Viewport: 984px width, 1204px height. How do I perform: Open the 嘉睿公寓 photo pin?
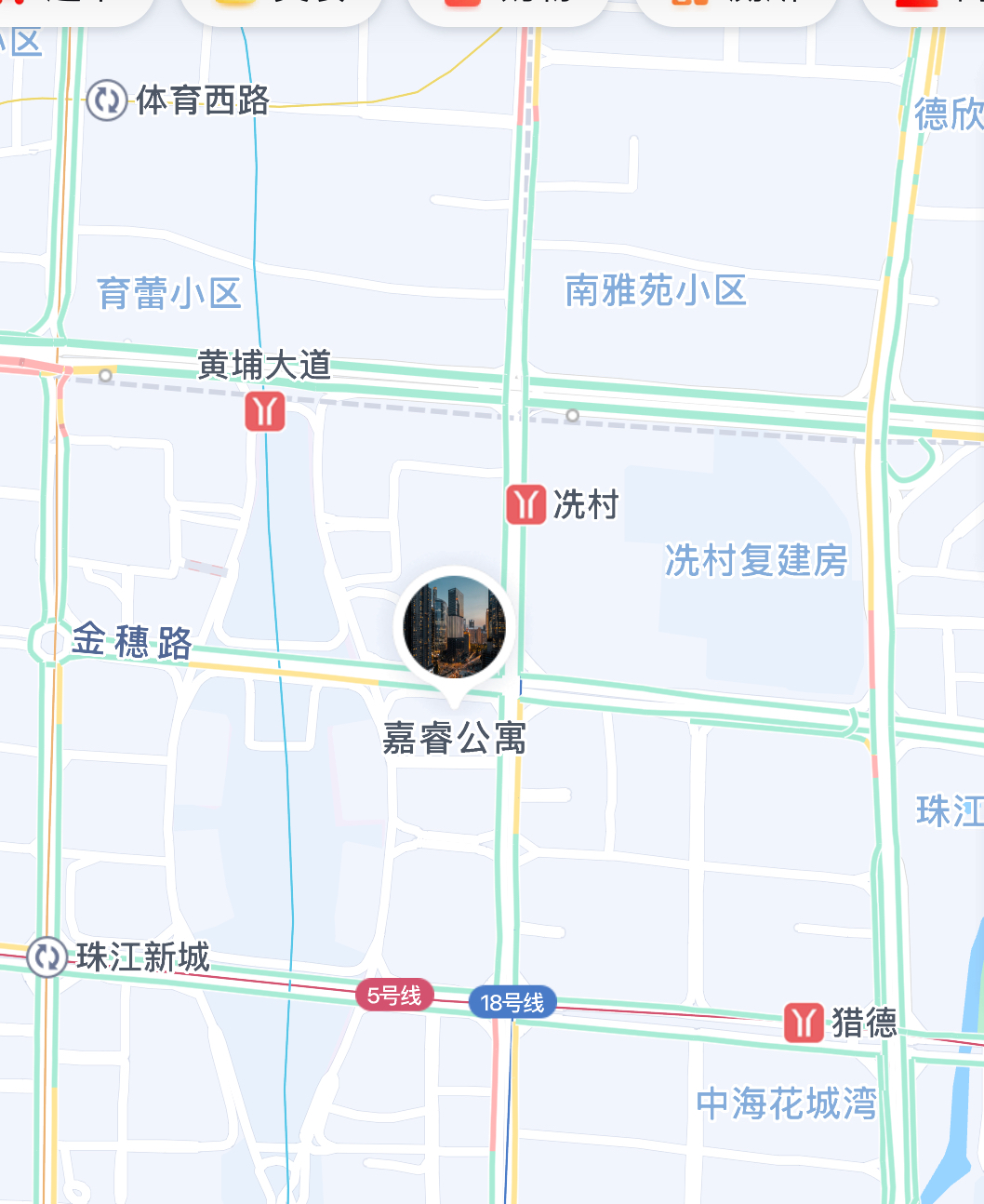coord(454,627)
